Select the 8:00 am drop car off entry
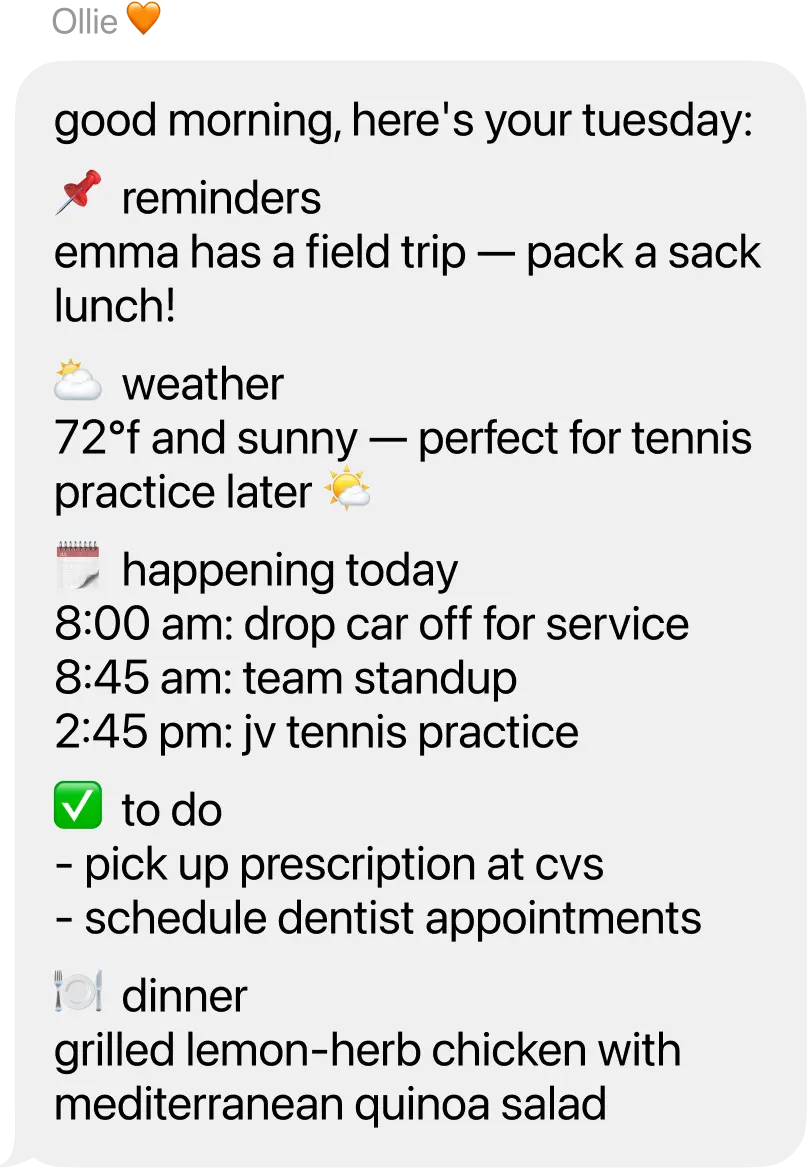The height and width of the screenshot is (1168, 807). (x=372, y=624)
